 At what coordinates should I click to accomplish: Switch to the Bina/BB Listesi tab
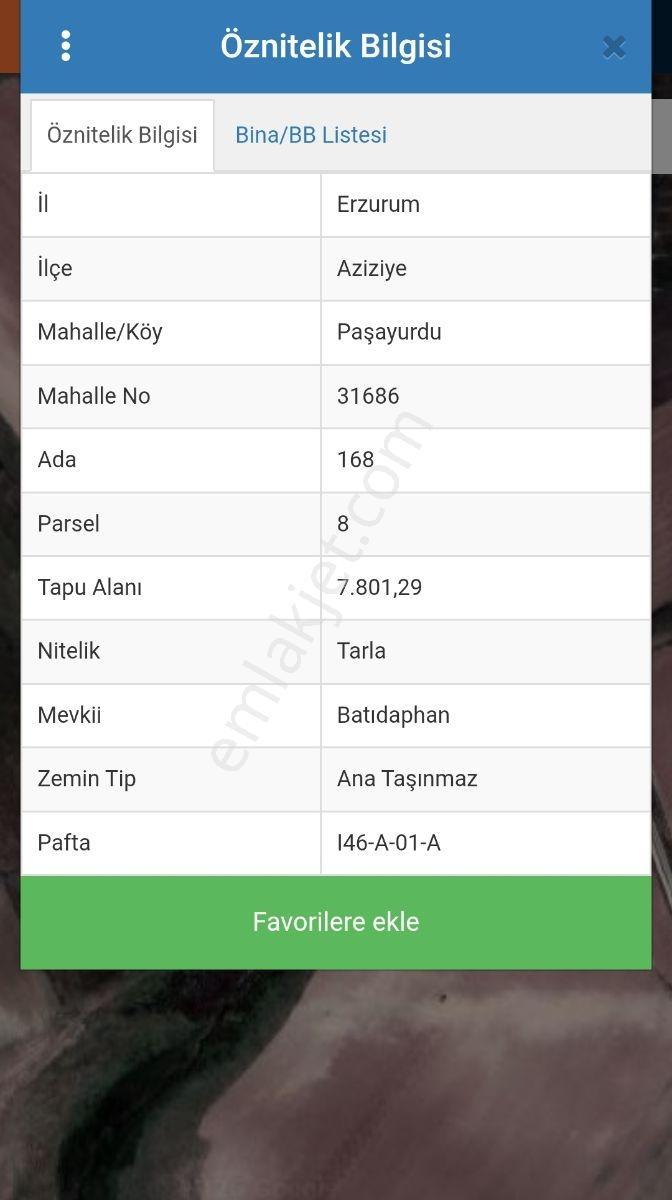311,135
